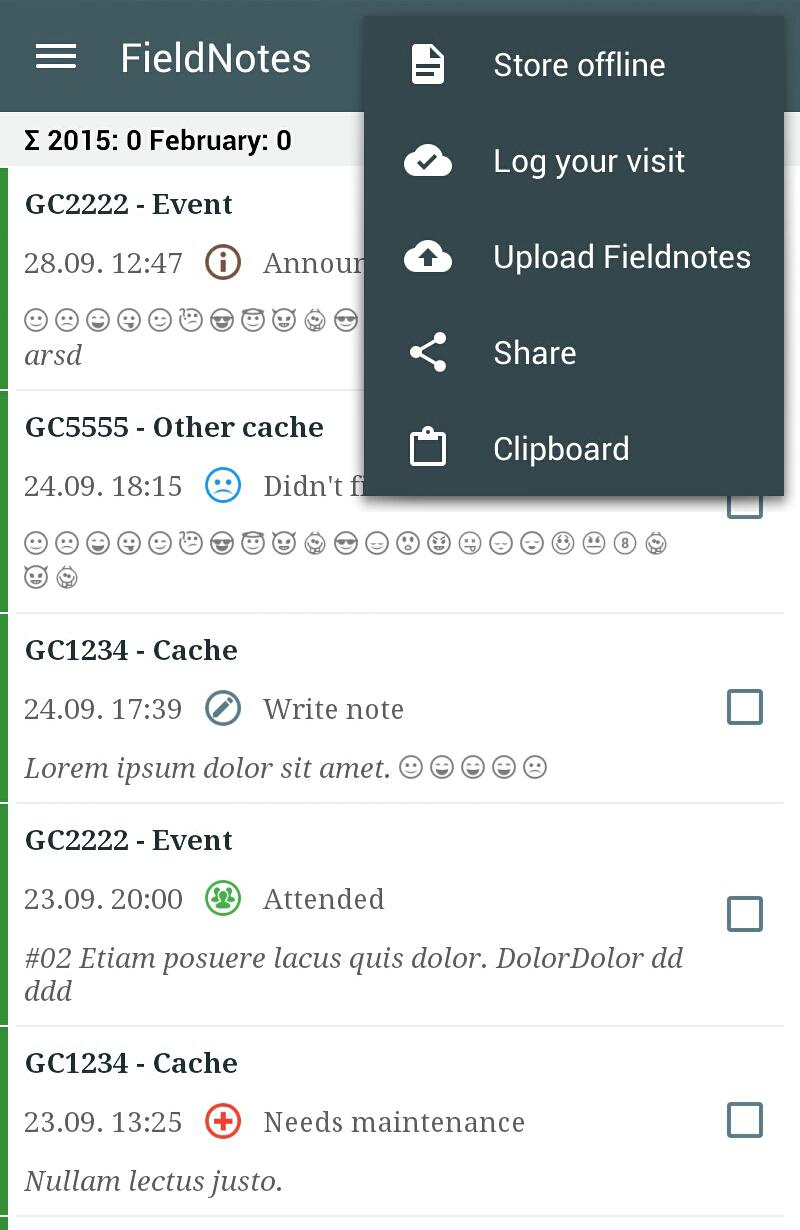
Task: Tap the Announcement info icon on GC2222
Action: (223, 263)
